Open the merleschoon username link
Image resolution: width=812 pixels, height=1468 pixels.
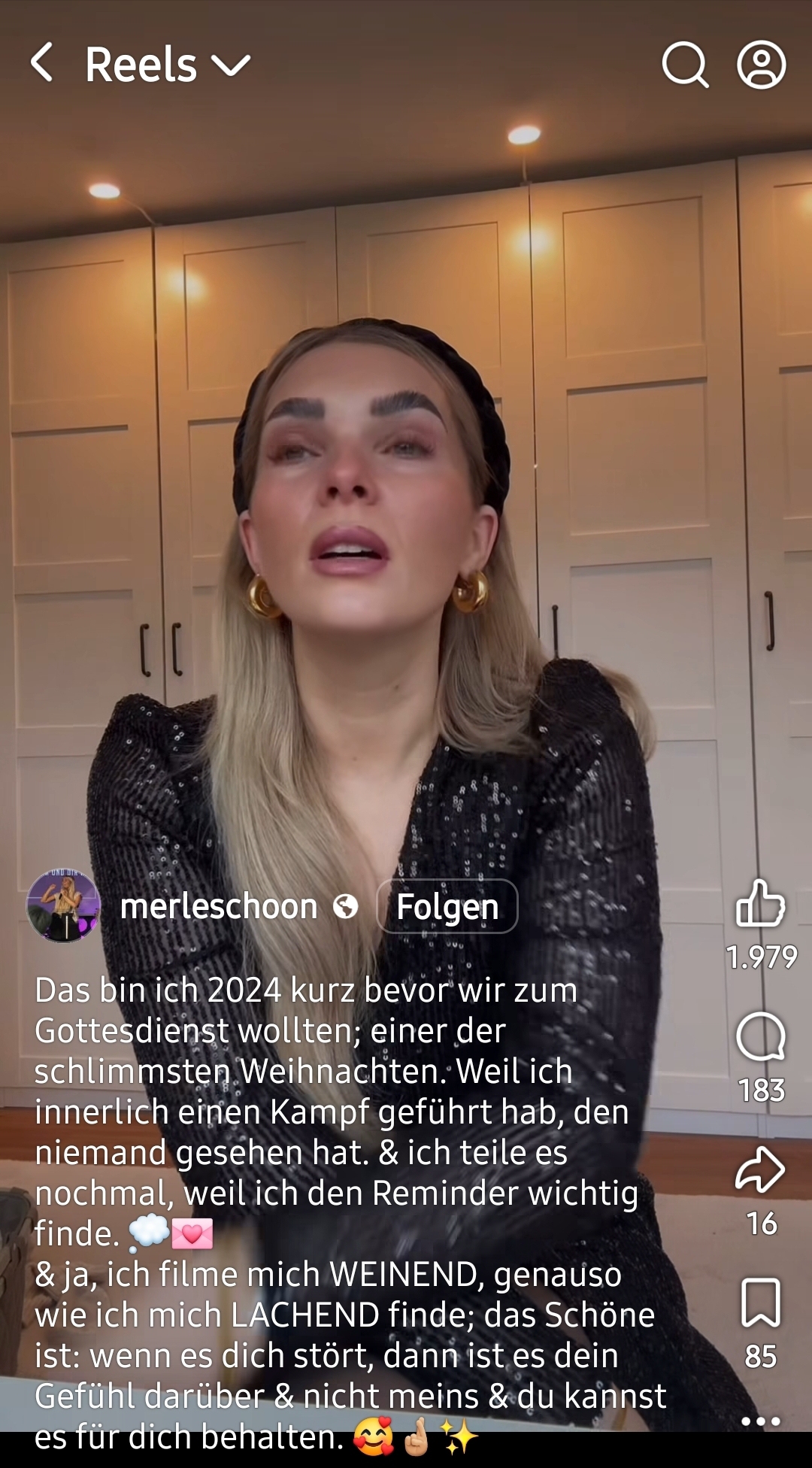point(219,907)
